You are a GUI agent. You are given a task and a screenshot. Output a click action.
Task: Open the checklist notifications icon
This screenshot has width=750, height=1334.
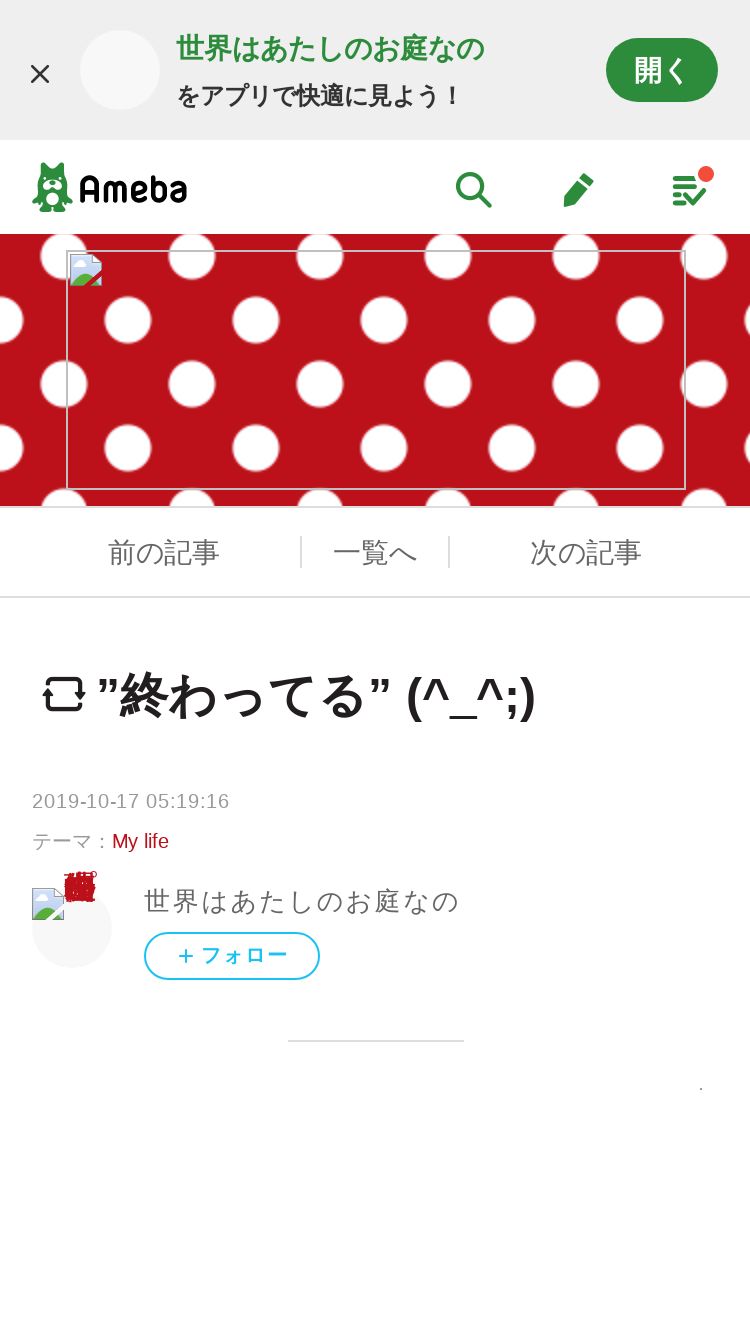(690, 188)
